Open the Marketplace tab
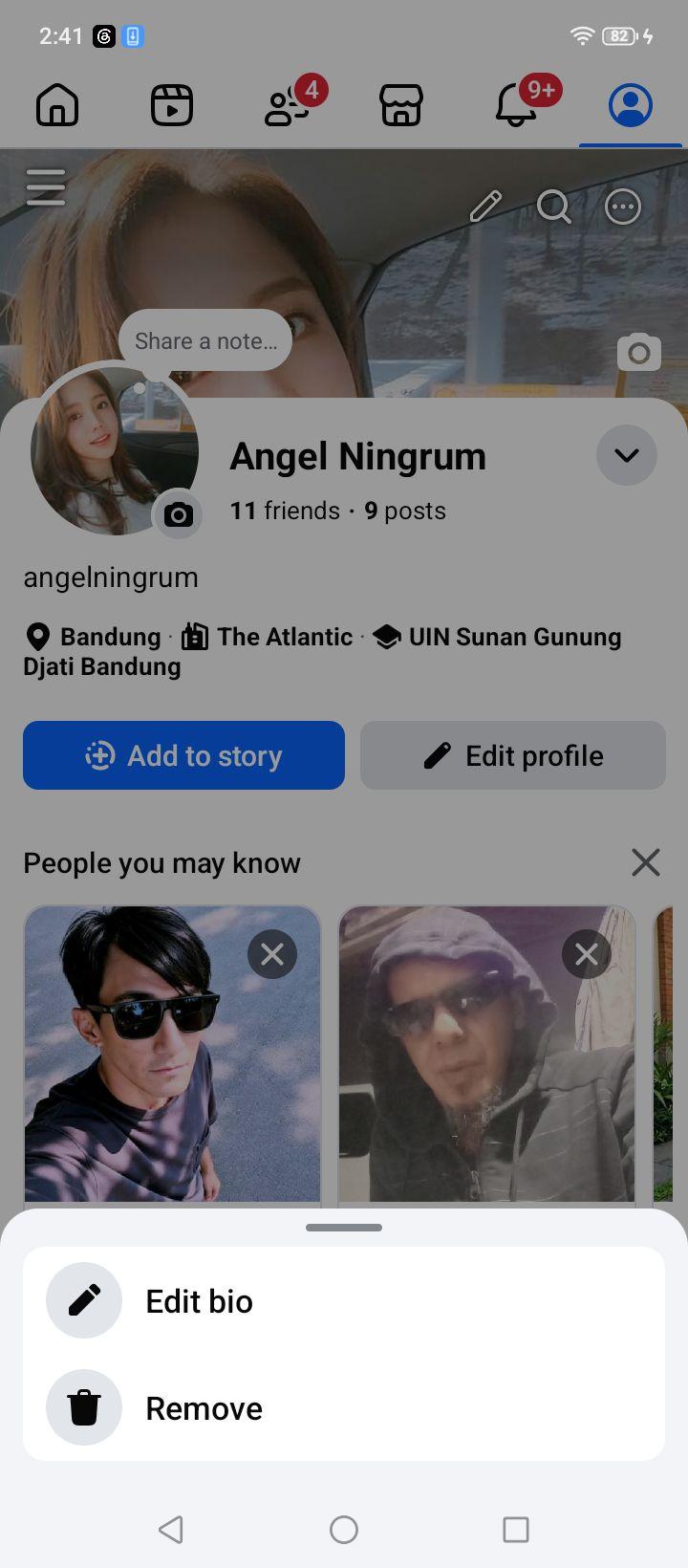The width and height of the screenshot is (688, 1568). pyautogui.click(x=401, y=105)
